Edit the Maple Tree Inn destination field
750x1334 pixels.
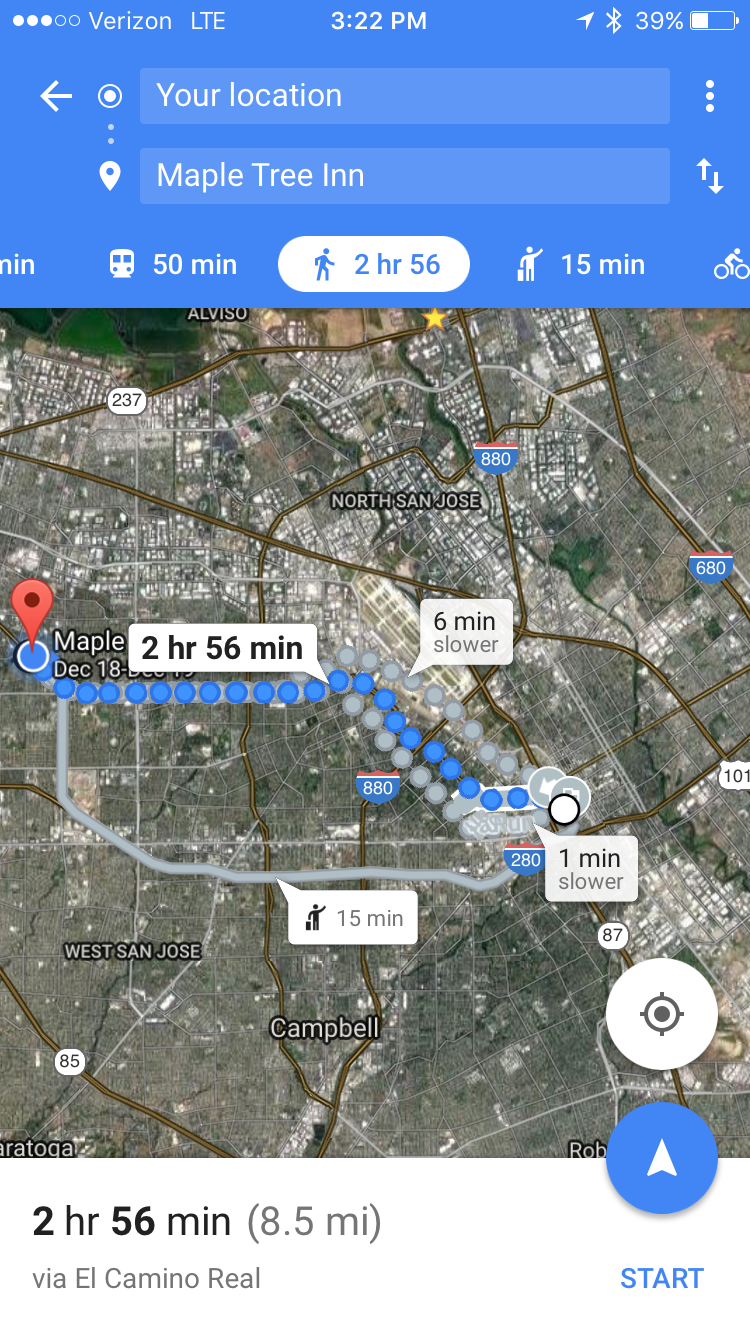click(x=404, y=176)
